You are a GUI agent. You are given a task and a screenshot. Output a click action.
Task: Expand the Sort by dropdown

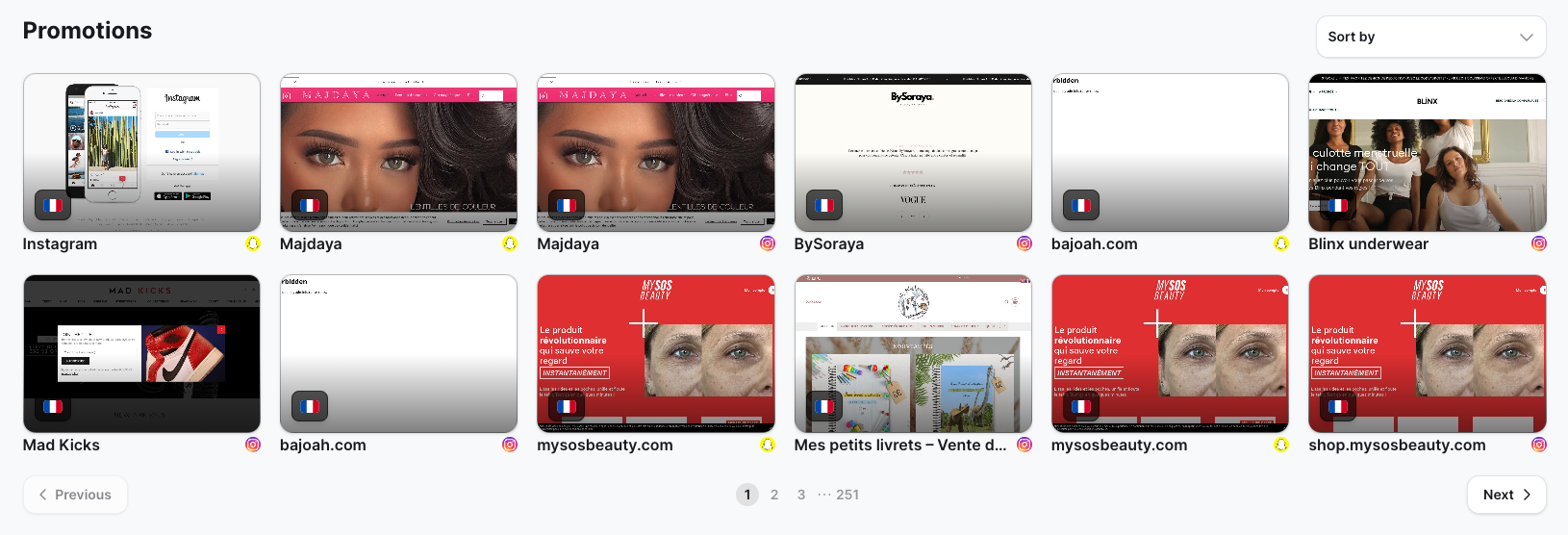point(1430,37)
